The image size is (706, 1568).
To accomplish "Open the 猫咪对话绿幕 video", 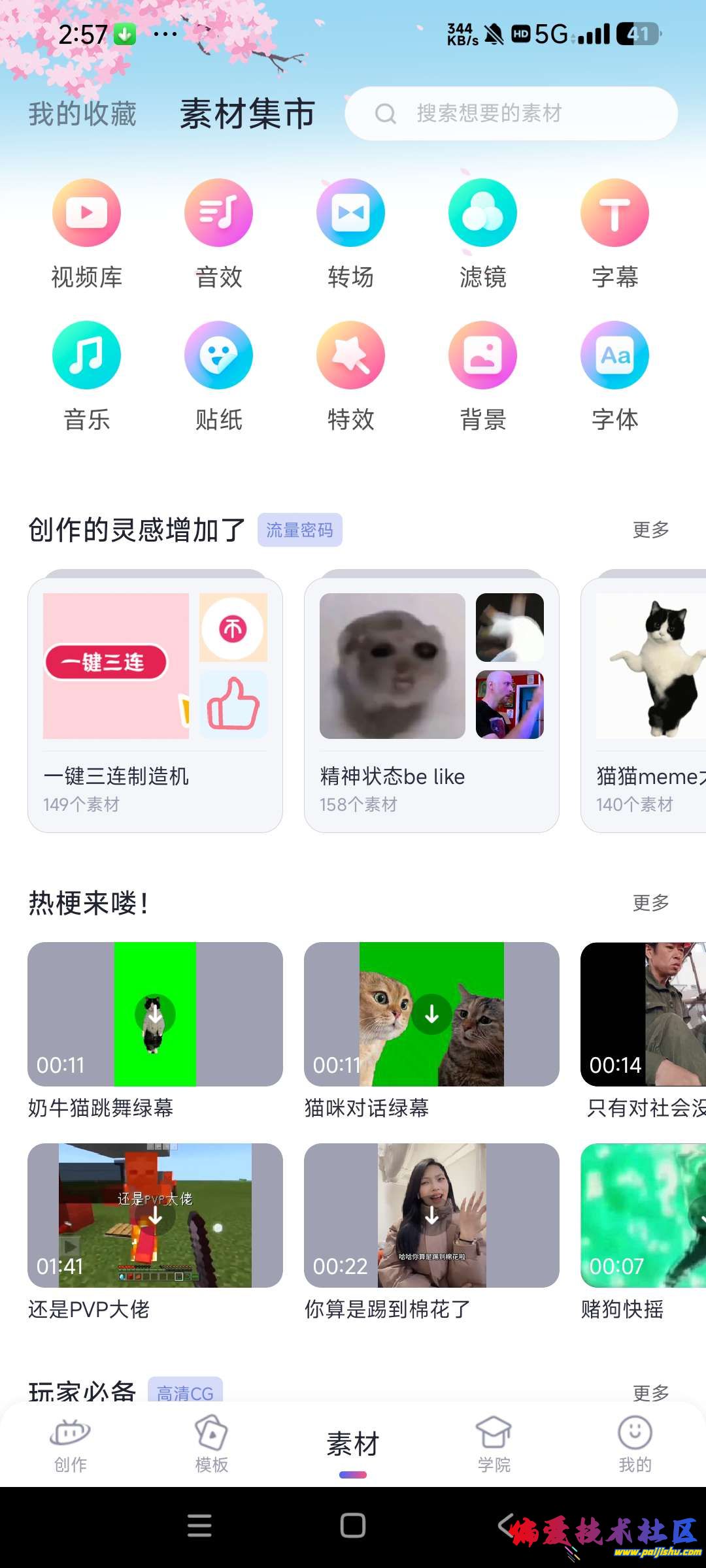I will click(431, 1014).
